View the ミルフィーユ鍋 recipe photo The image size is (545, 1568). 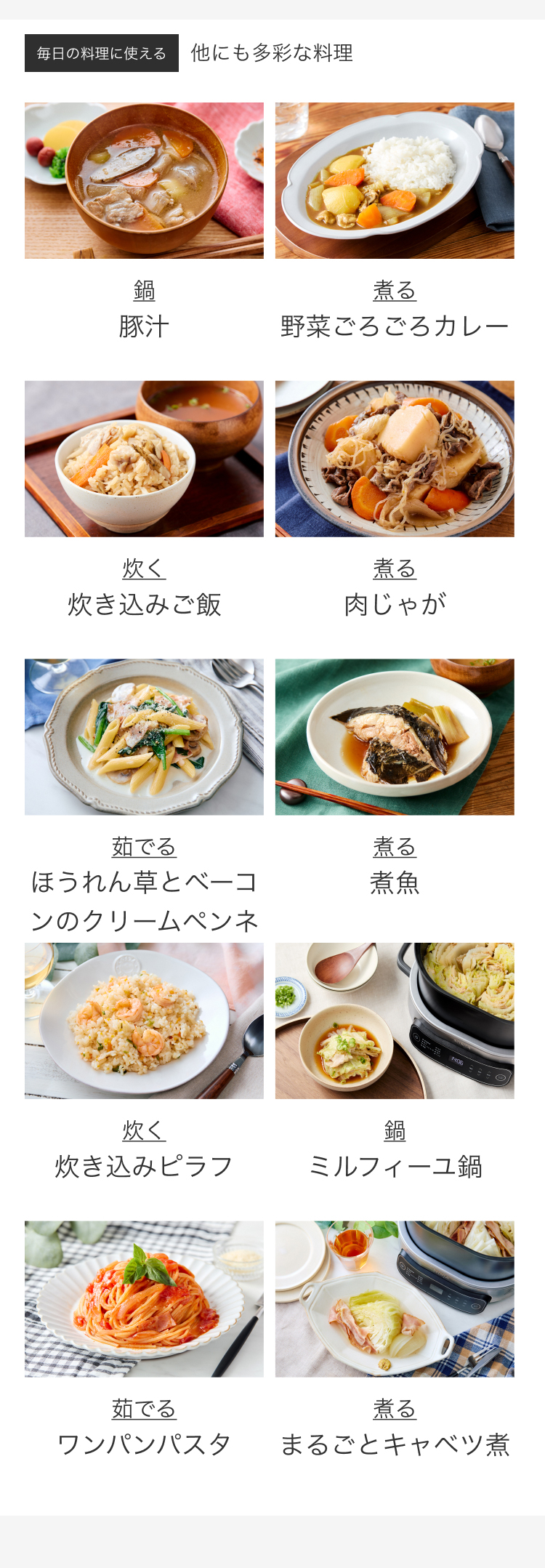[395, 1021]
